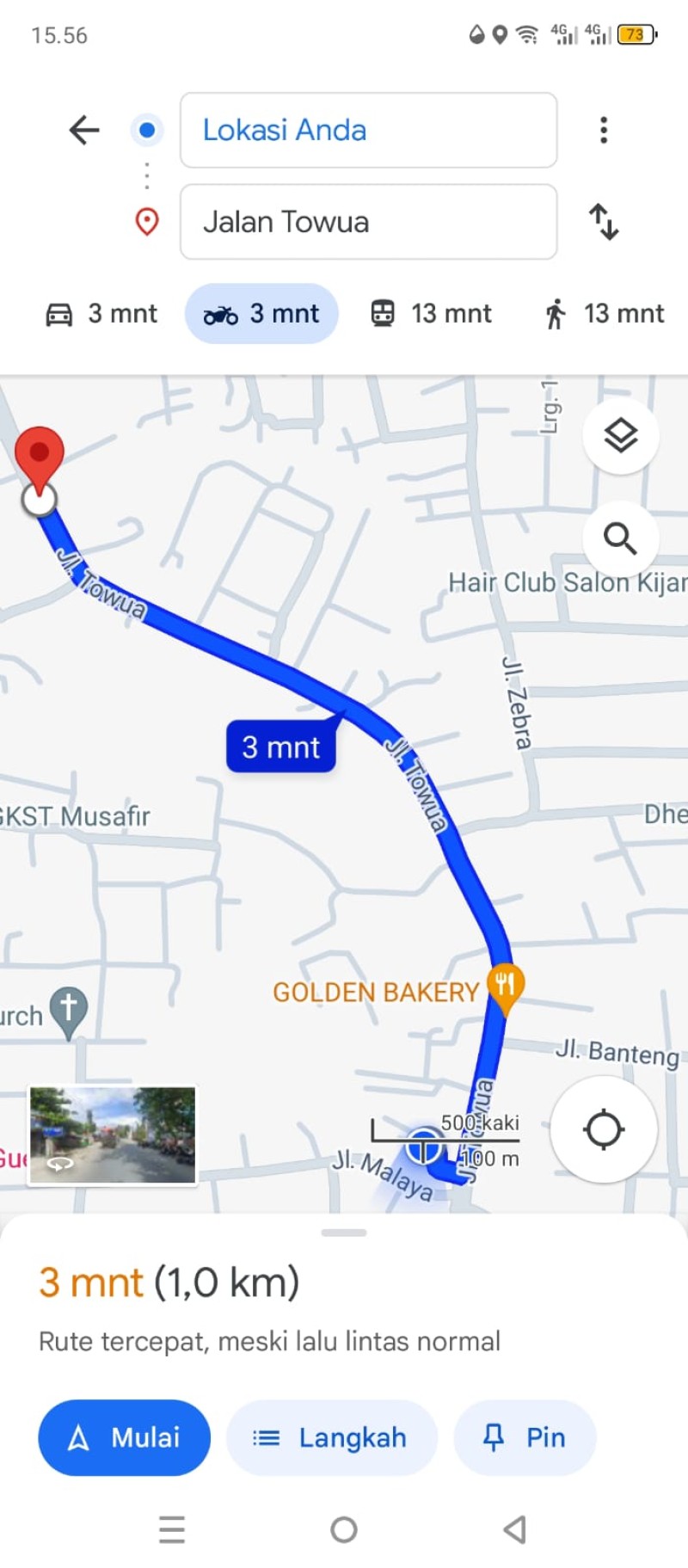The height and width of the screenshot is (1568, 688).
Task: Open the three-dot overflow menu
Action: [x=604, y=130]
